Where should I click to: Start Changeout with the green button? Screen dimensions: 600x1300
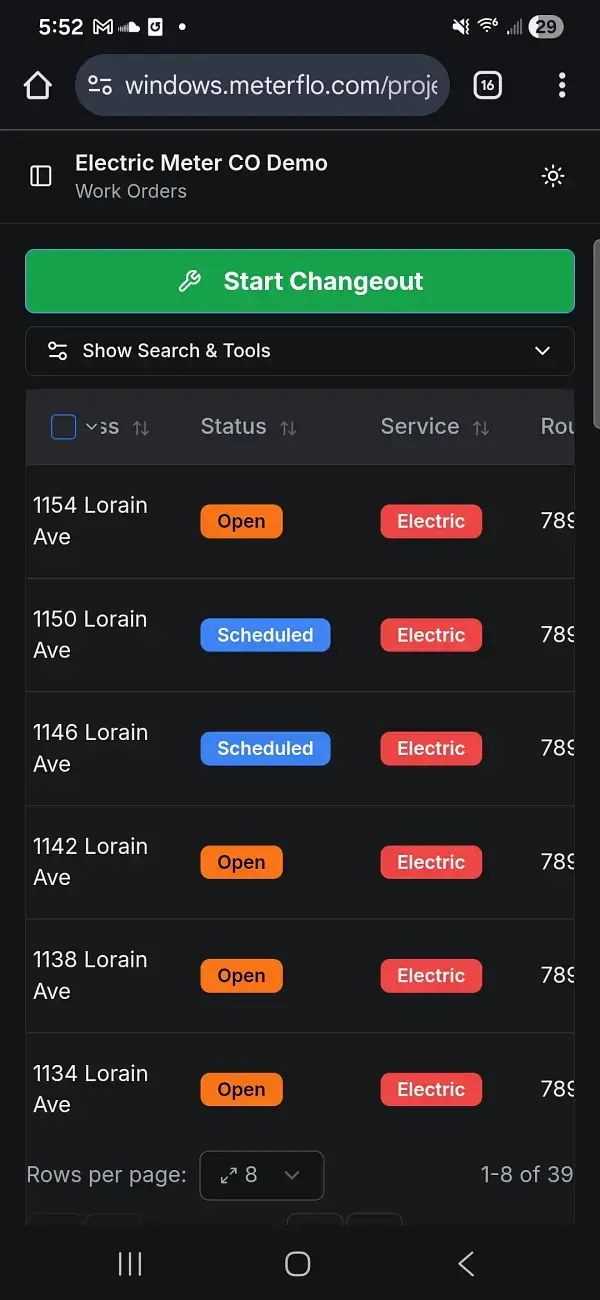[x=300, y=281]
